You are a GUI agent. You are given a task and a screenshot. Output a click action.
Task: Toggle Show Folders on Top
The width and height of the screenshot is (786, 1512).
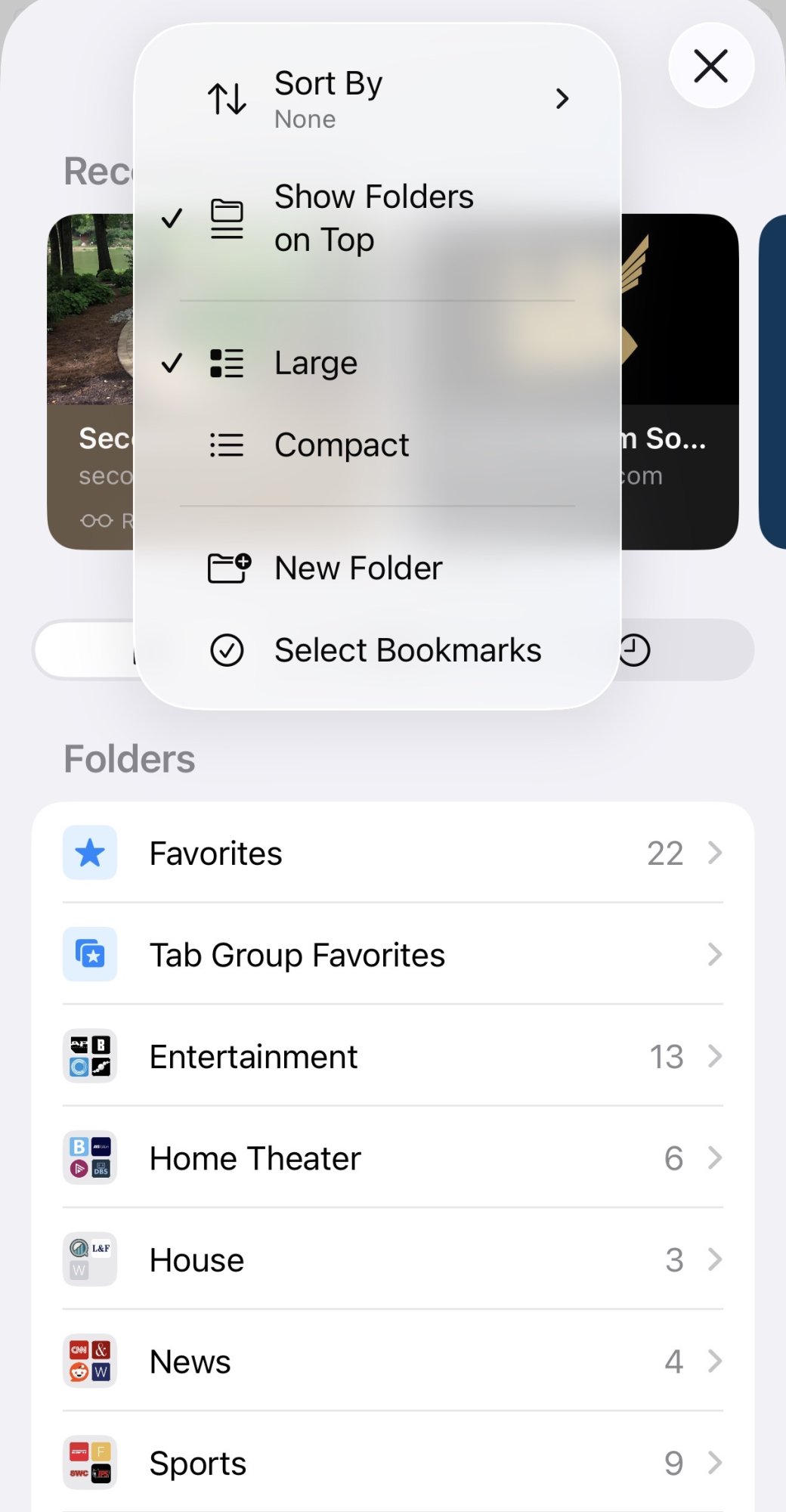pos(377,218)
